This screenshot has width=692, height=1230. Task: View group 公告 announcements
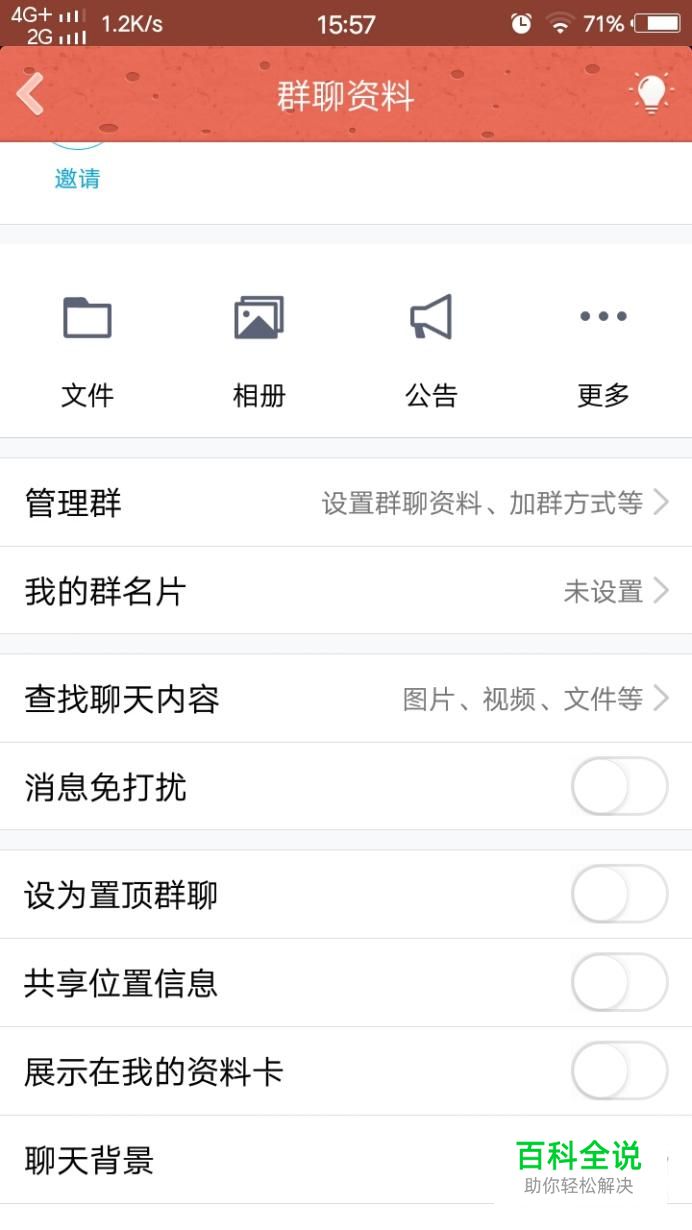tap(431, 351)
